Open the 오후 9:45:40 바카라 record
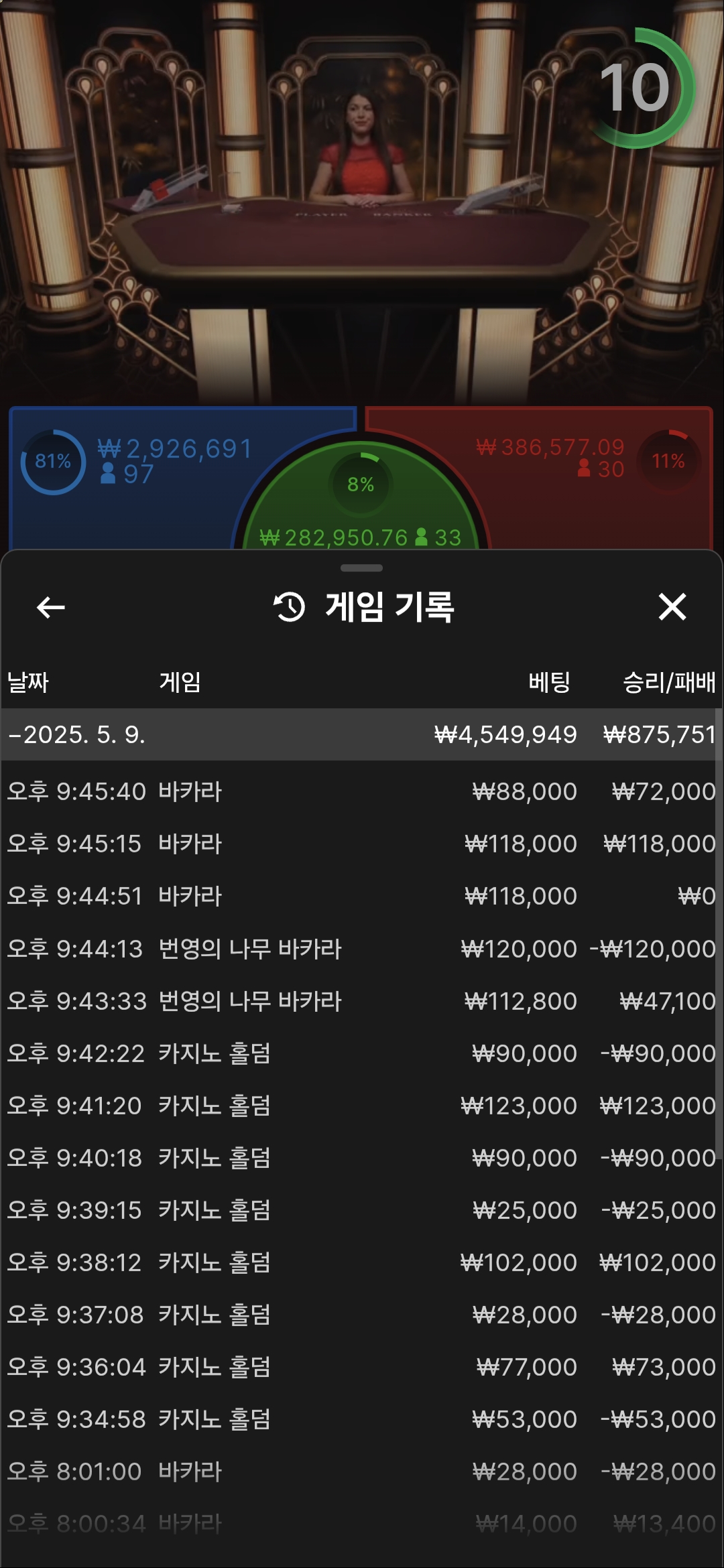This screenshot has width=724, height=1568. (x=362, y=791)
